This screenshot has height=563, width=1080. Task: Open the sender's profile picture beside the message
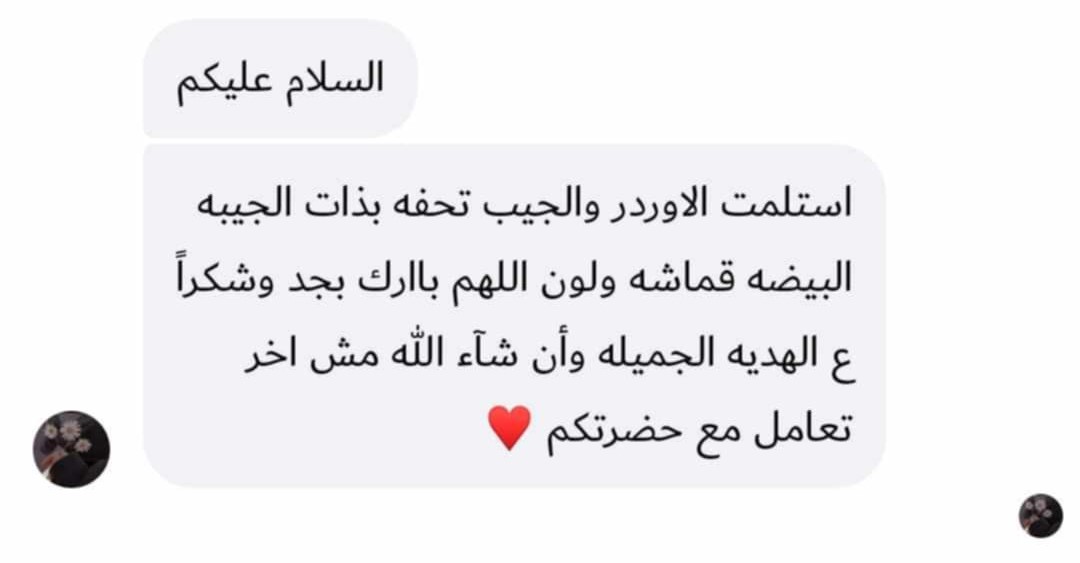coord(71,449)
